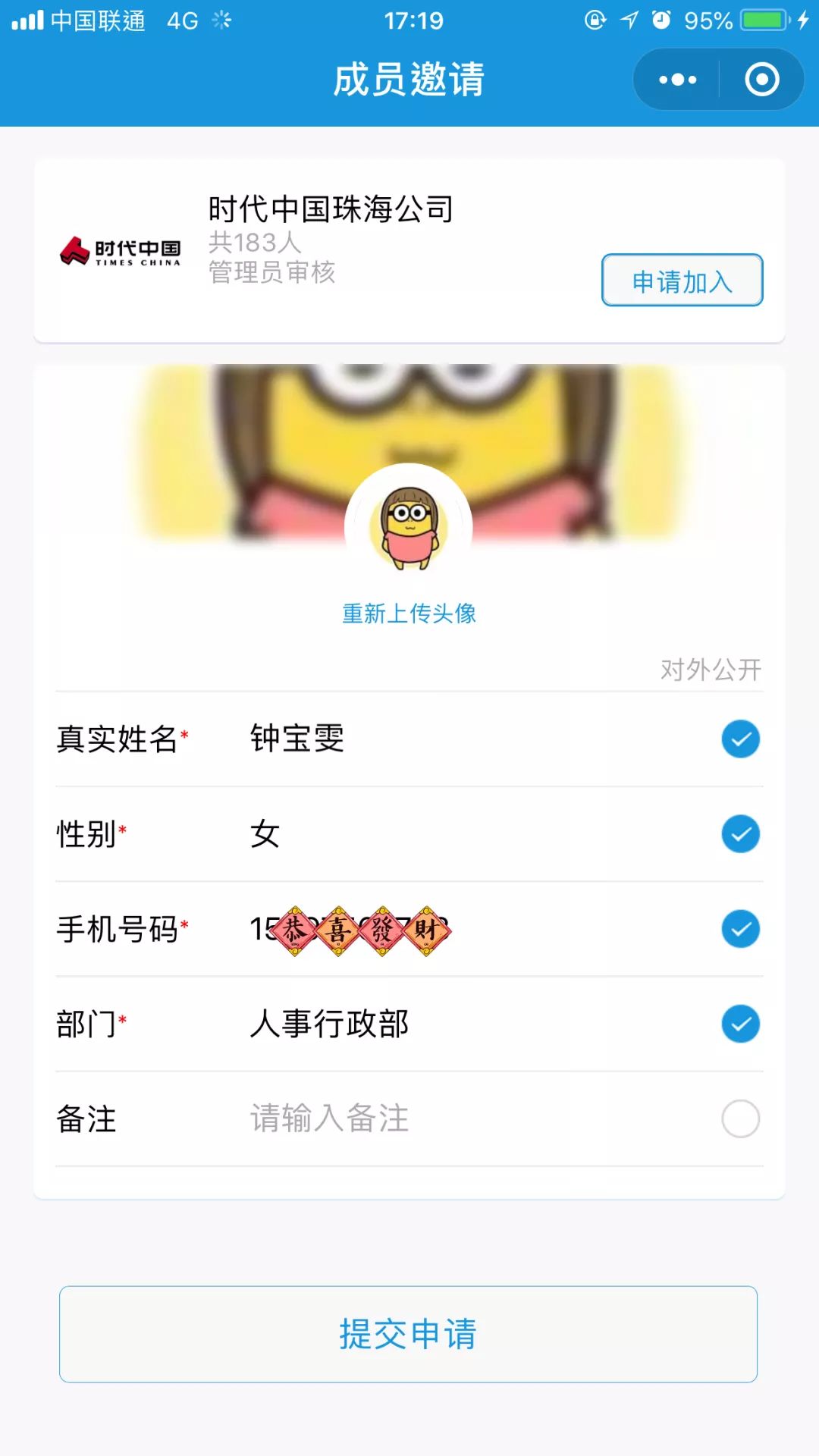This screenshot has width=819, height=1456.
Task: Open the mini program overflow menu
Action: tap(677, 80)
